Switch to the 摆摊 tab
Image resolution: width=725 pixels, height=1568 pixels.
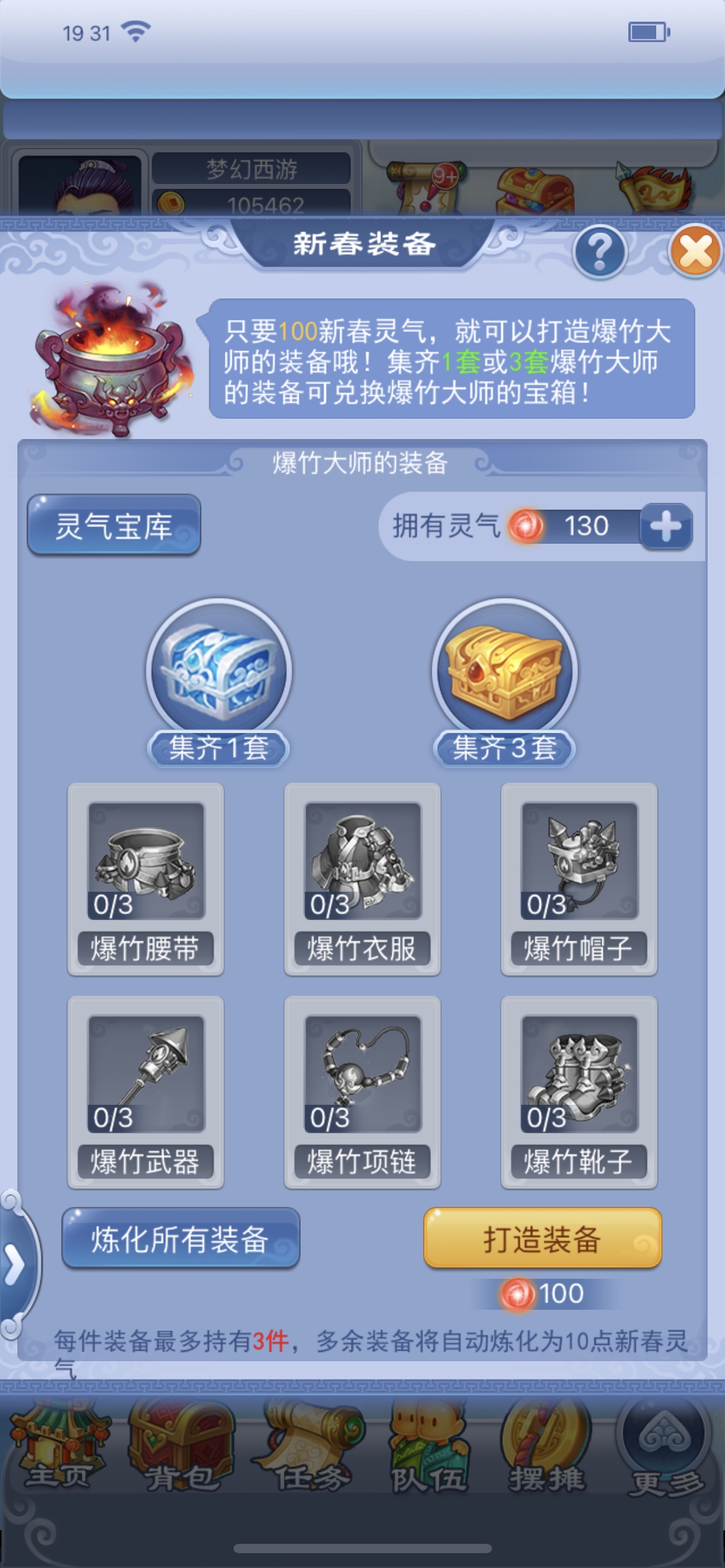(x=545, y=1446)
